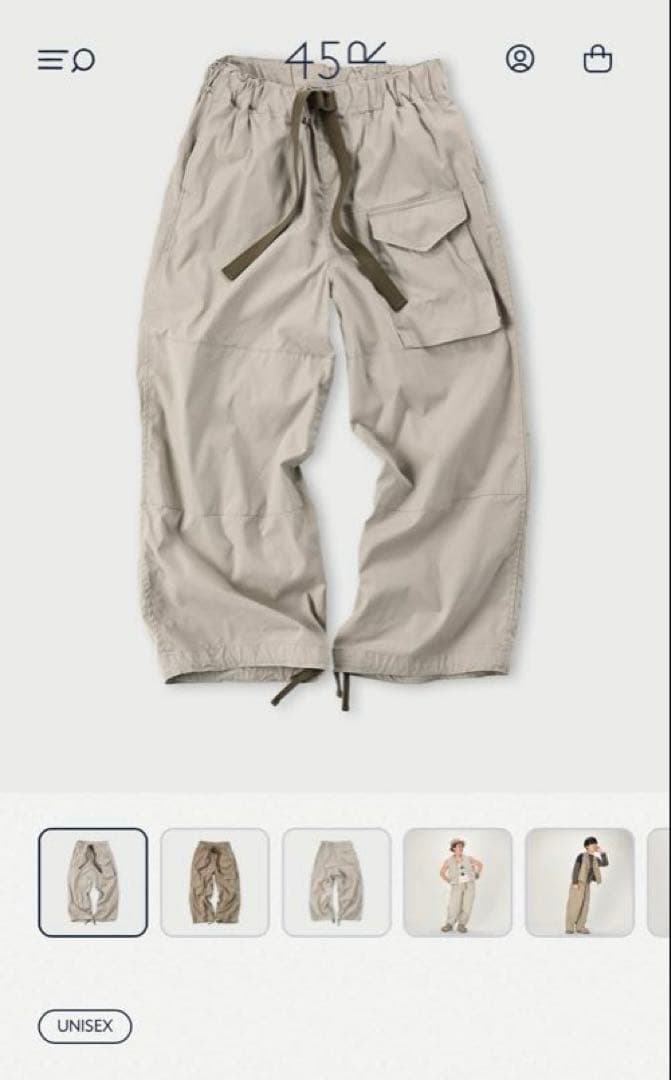Open the account profile icon
This screenshot has width=671, height=1080.
(x=520, y=59)
